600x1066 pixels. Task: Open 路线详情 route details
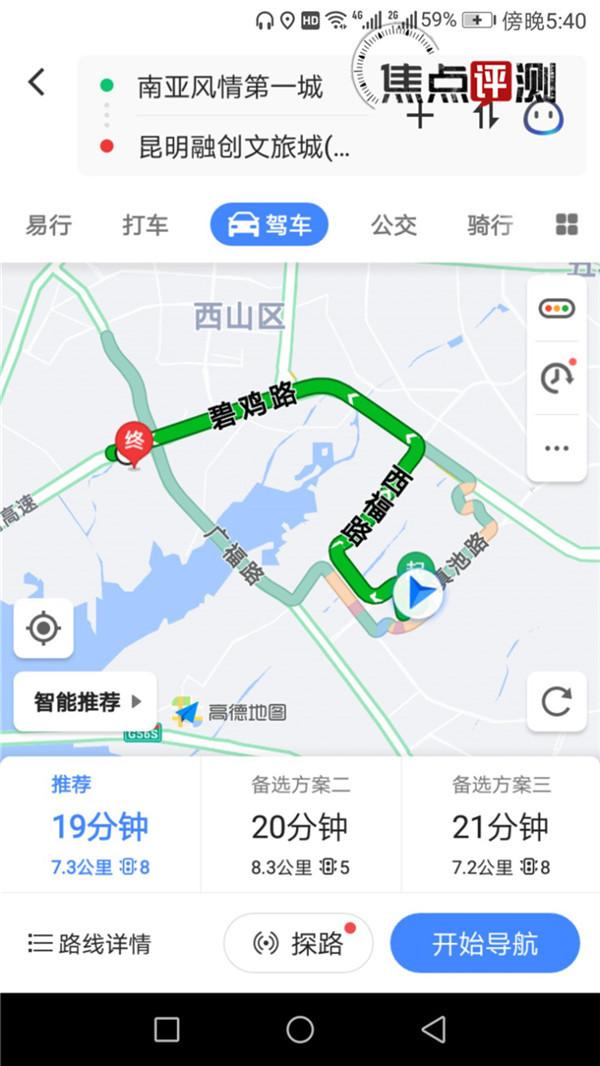[90, 944]
